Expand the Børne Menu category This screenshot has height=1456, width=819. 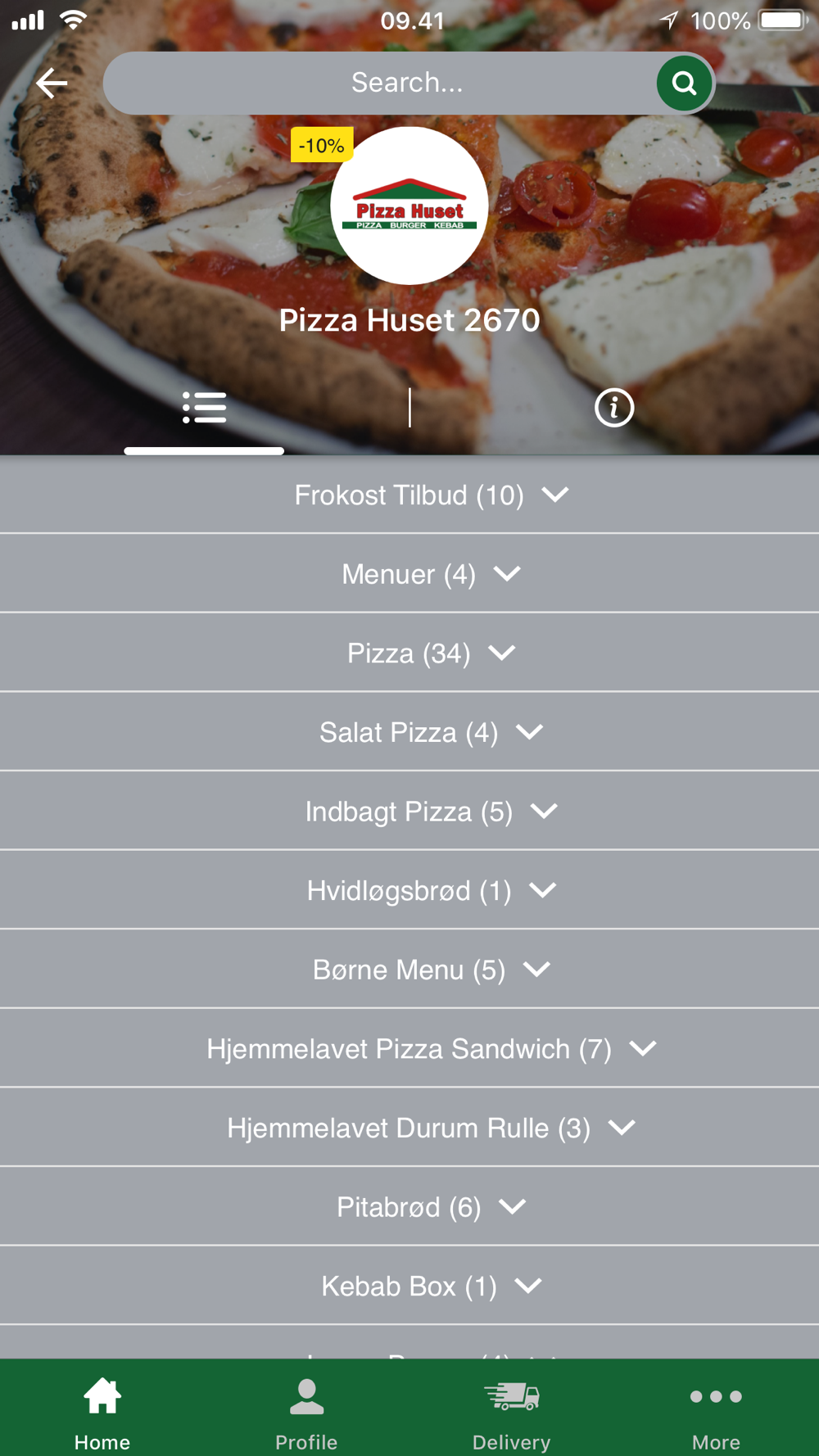409,970
